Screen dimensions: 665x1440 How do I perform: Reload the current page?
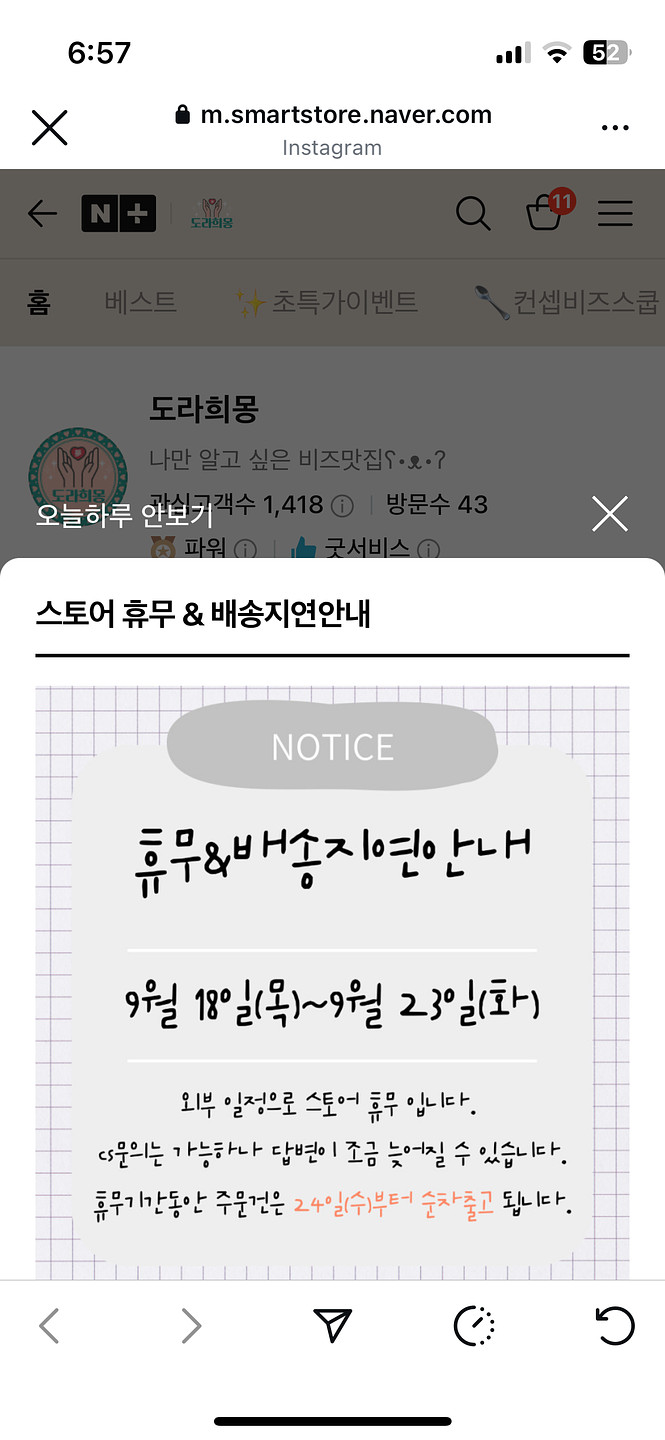[614, 1326]
